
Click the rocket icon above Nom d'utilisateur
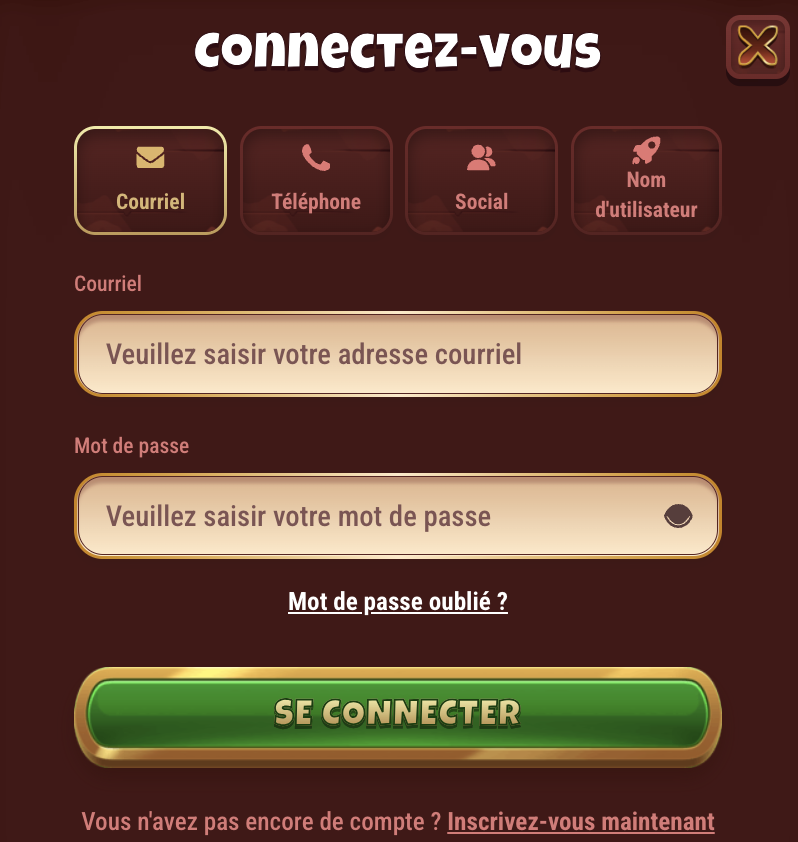(x=646, y=150)
